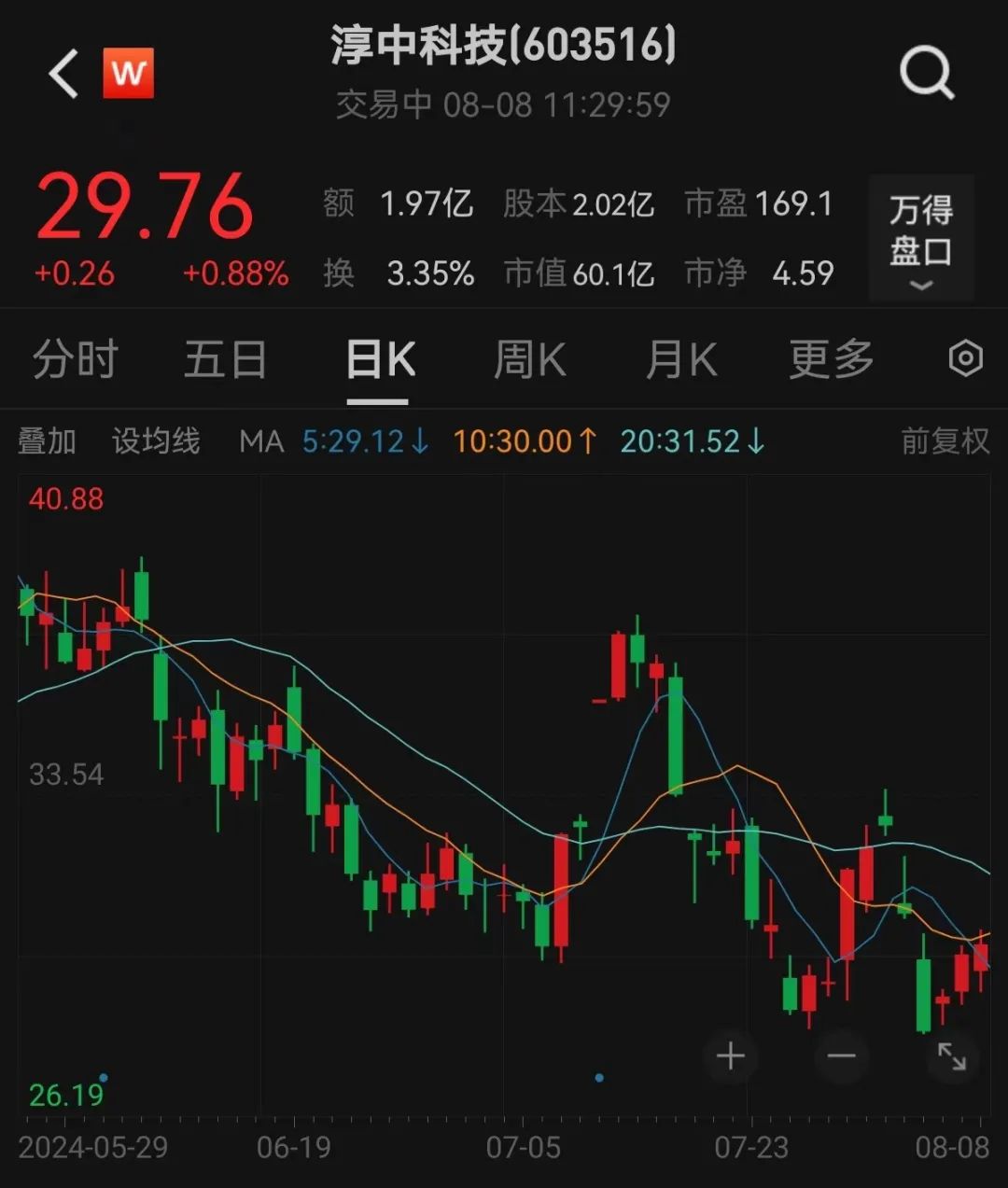Open stock search magnifier
Image resolution: width=1008 pixels, height=1188 pixels.
(926, 73)
